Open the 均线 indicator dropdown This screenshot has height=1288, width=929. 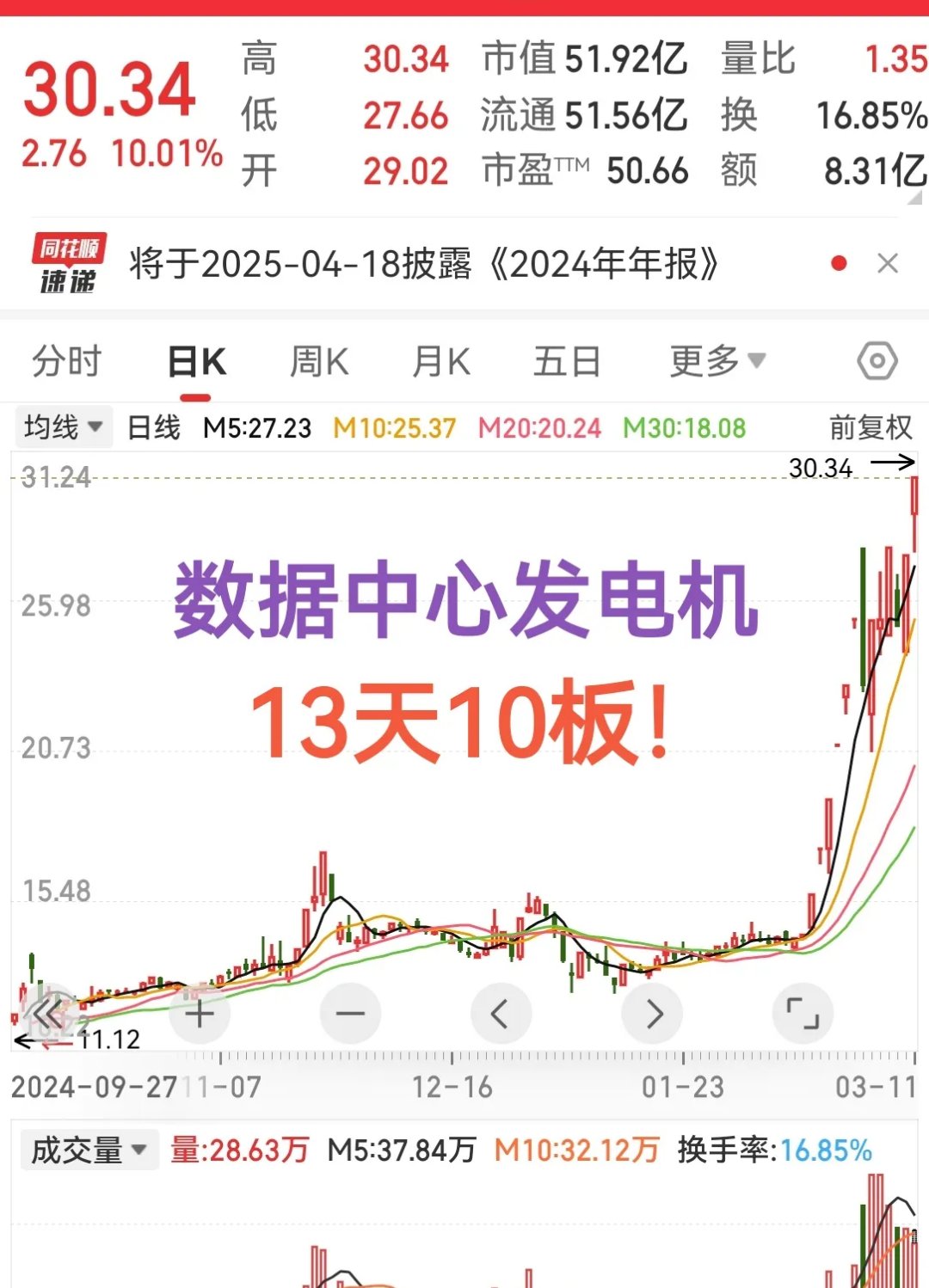click(63, 426)
